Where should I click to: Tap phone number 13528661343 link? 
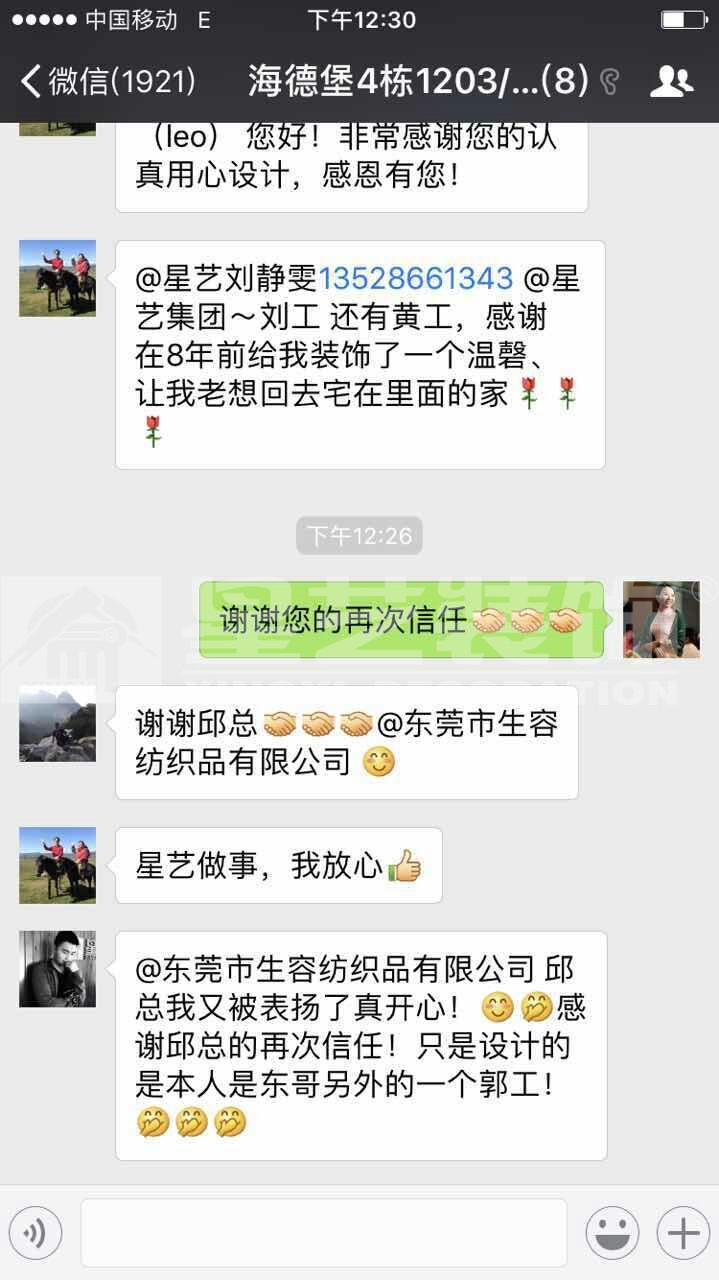415,278
